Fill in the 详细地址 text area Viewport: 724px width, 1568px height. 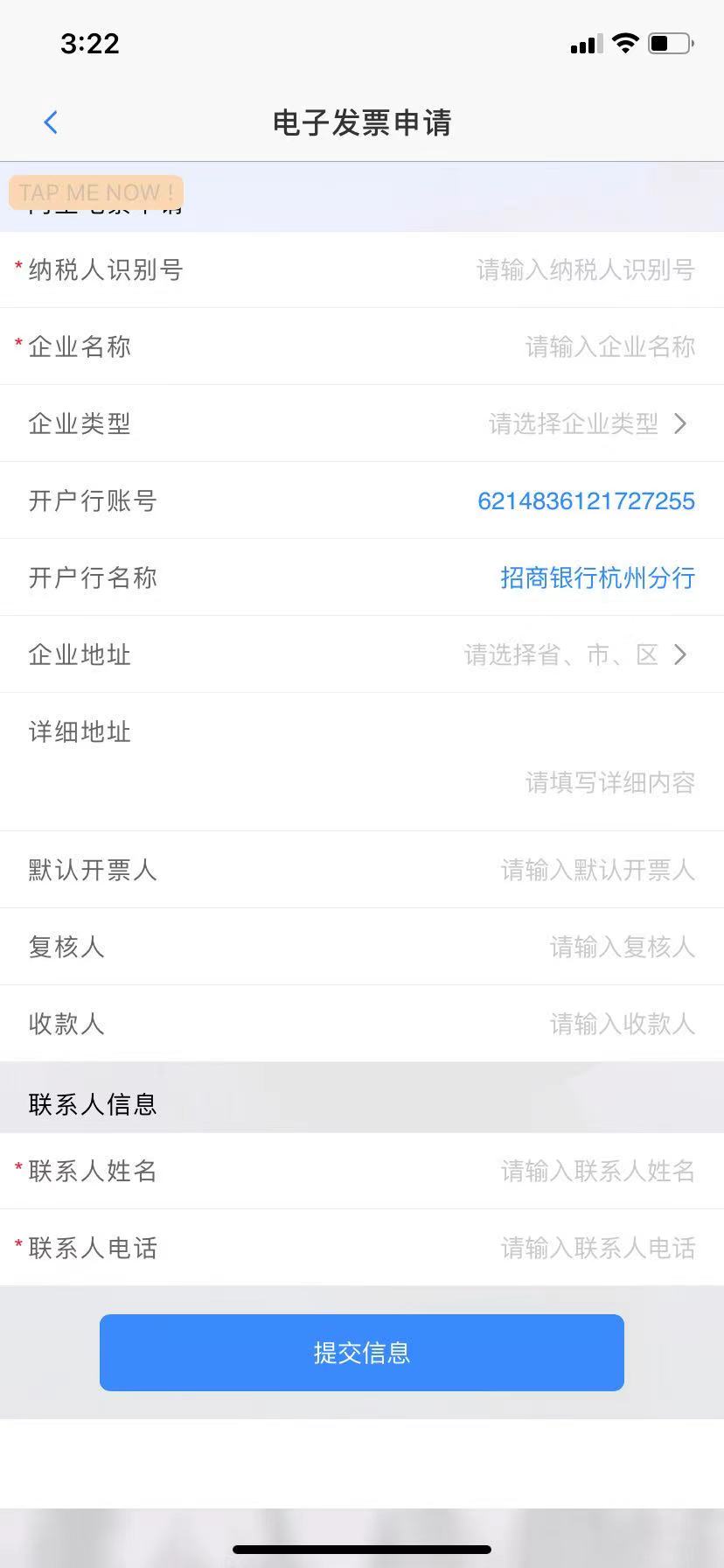(362, 762)
